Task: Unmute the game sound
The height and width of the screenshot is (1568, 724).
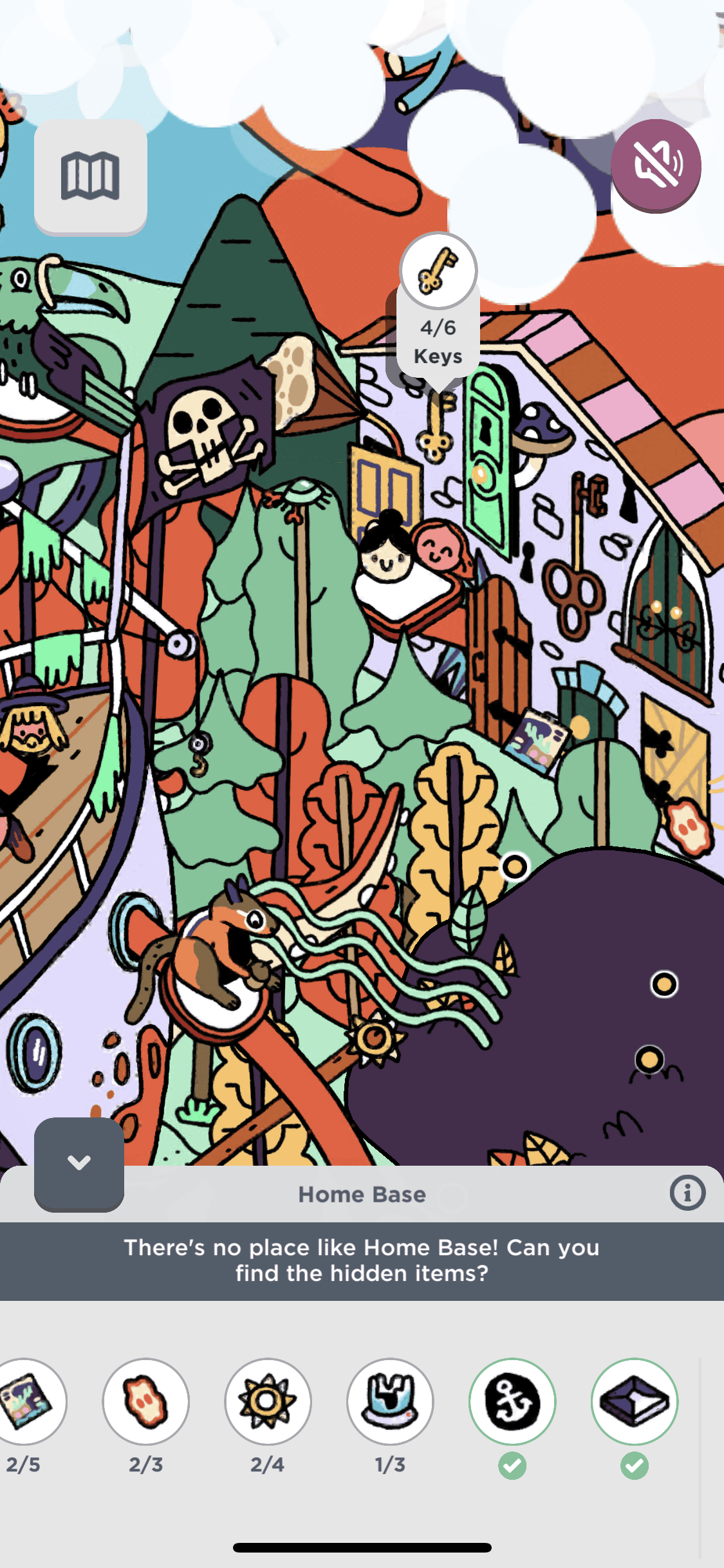Action: coord(655,165)
